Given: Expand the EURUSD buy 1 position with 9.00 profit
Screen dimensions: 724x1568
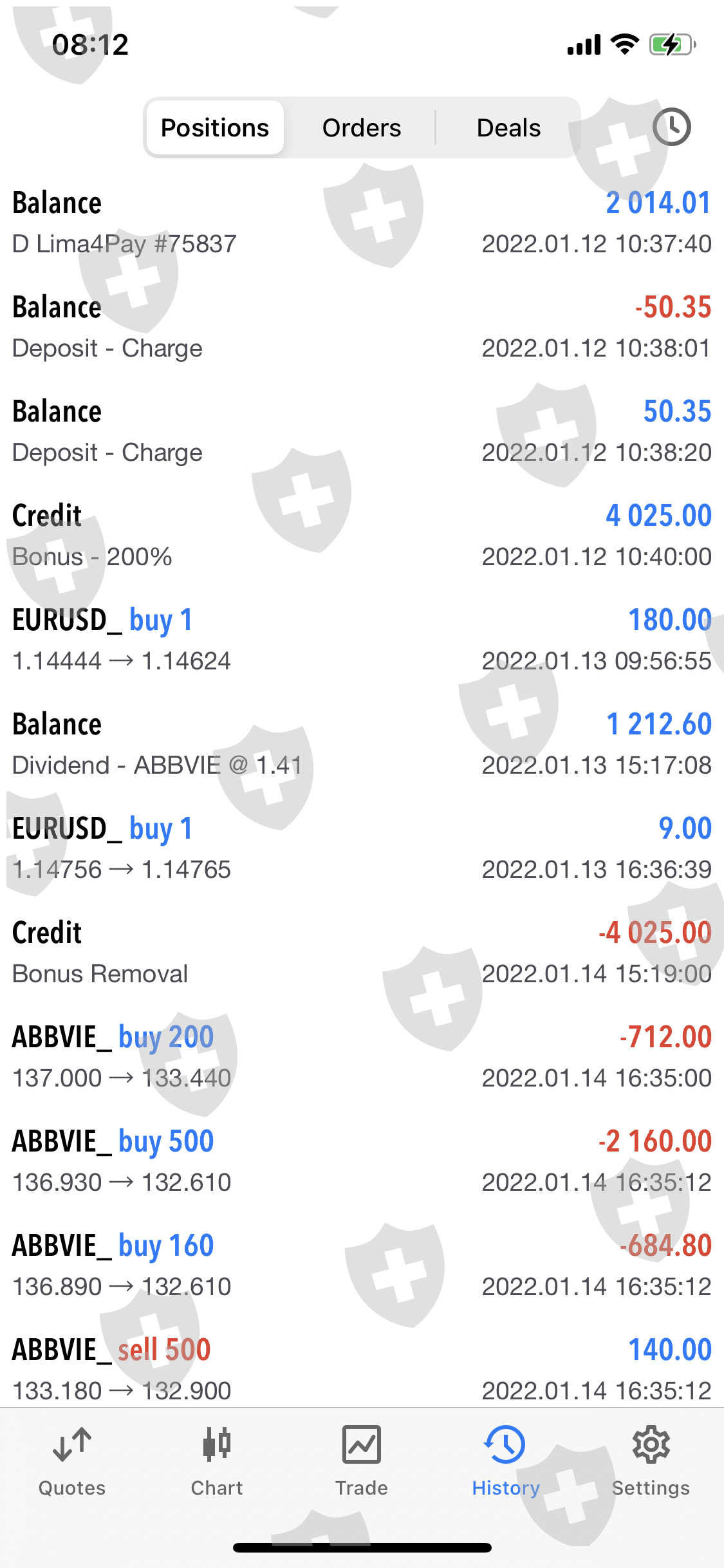Looking at the screenshot, I should tap(362, 848).
